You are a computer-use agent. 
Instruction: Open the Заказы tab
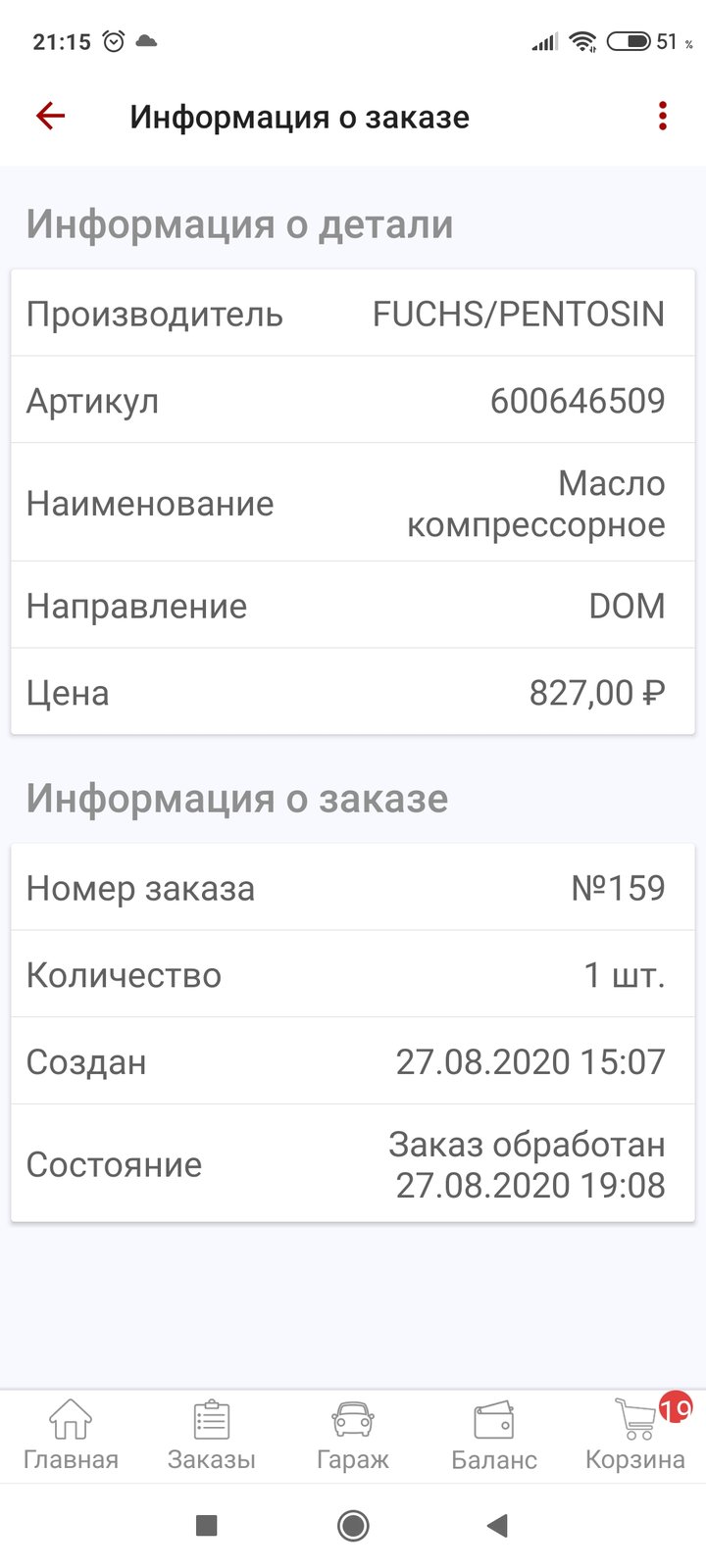[x=212, y=1436]
